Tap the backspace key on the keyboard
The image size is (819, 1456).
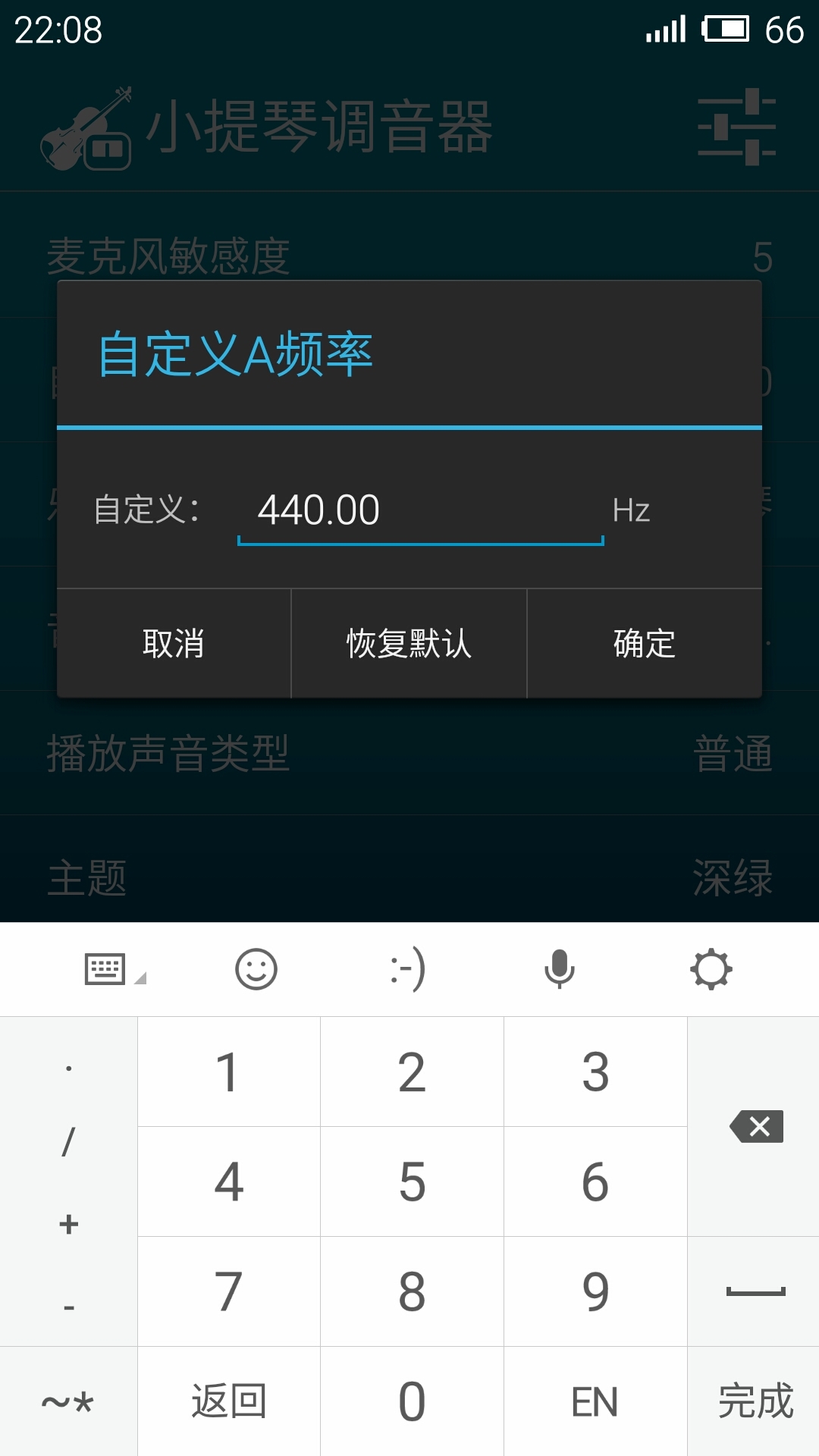[x=755, y=1126]
